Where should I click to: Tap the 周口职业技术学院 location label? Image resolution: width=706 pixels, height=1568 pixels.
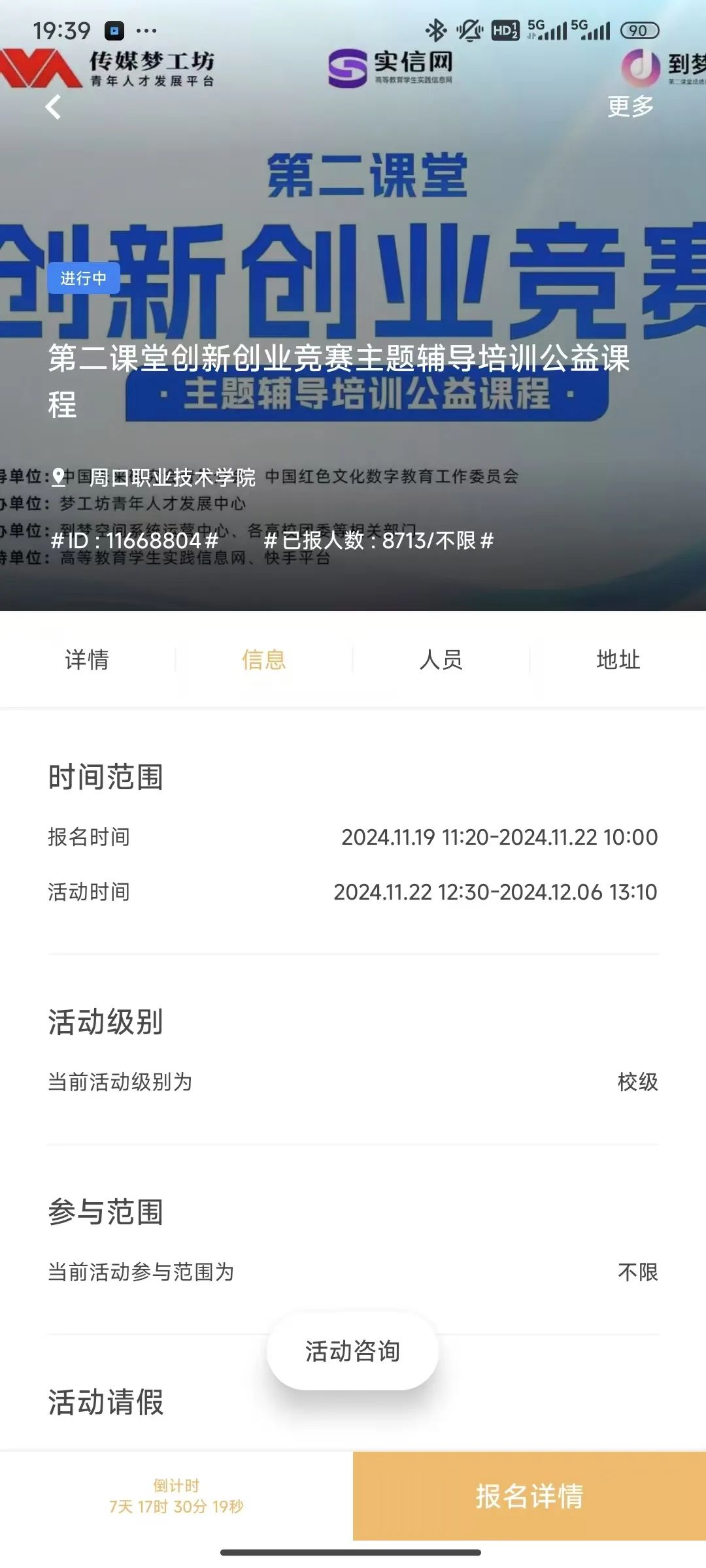171,478
